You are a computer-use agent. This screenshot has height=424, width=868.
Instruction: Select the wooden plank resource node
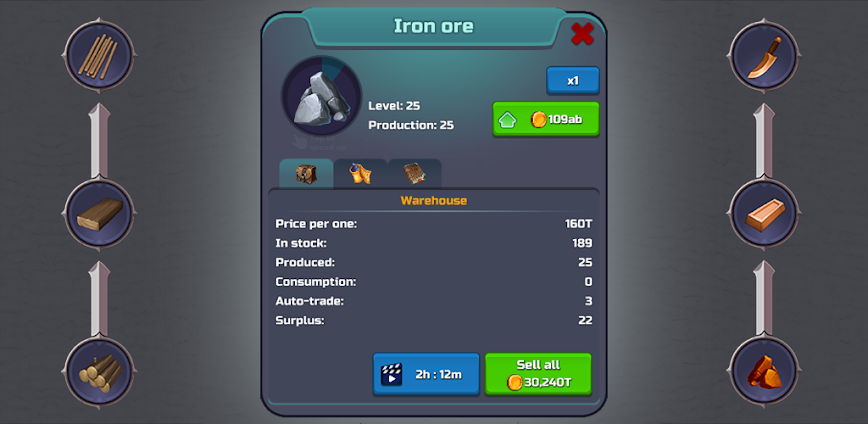[x=98, y=214]
